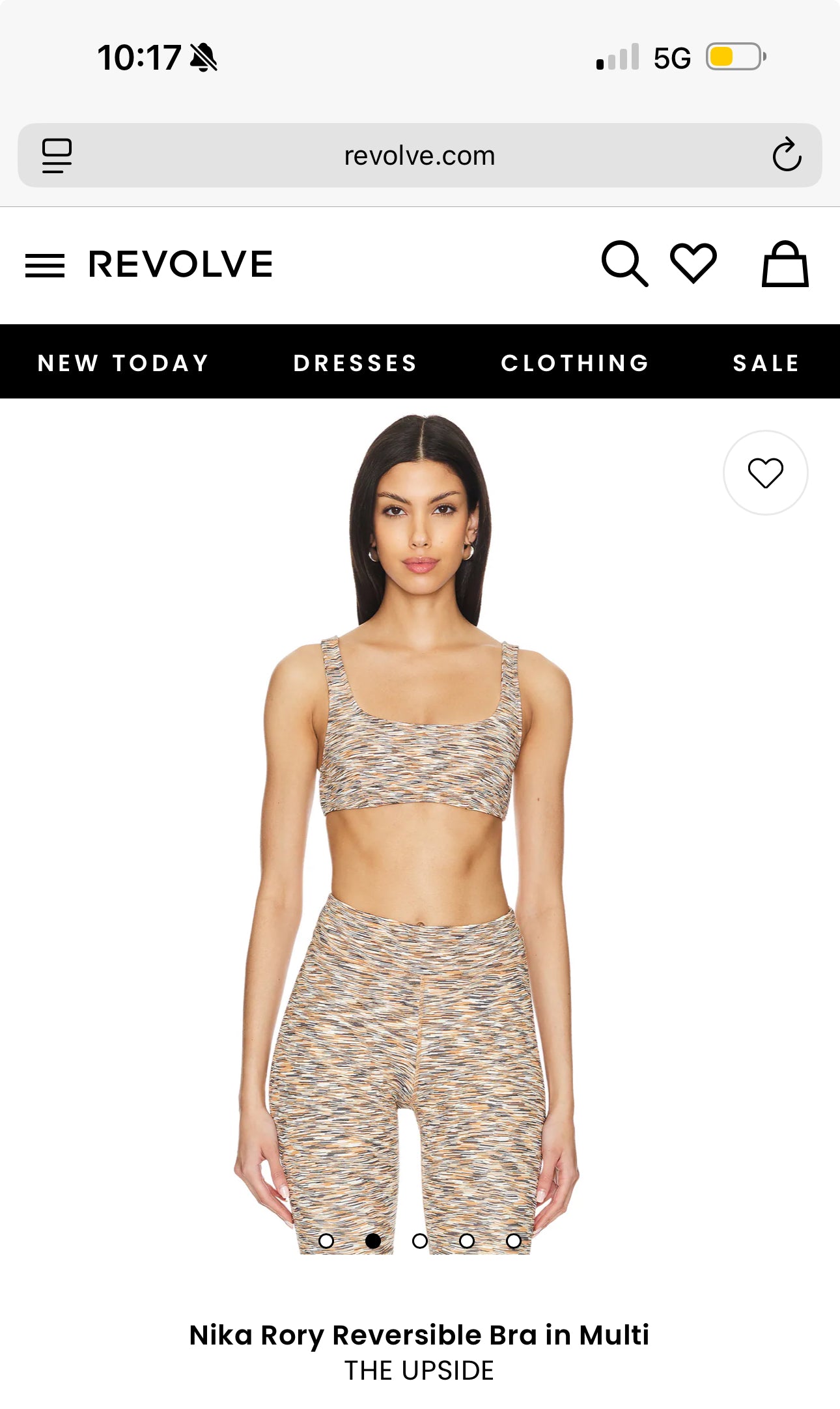
Task: Go to REVOLVE home via logo
Action: click(x=180, y=264)
